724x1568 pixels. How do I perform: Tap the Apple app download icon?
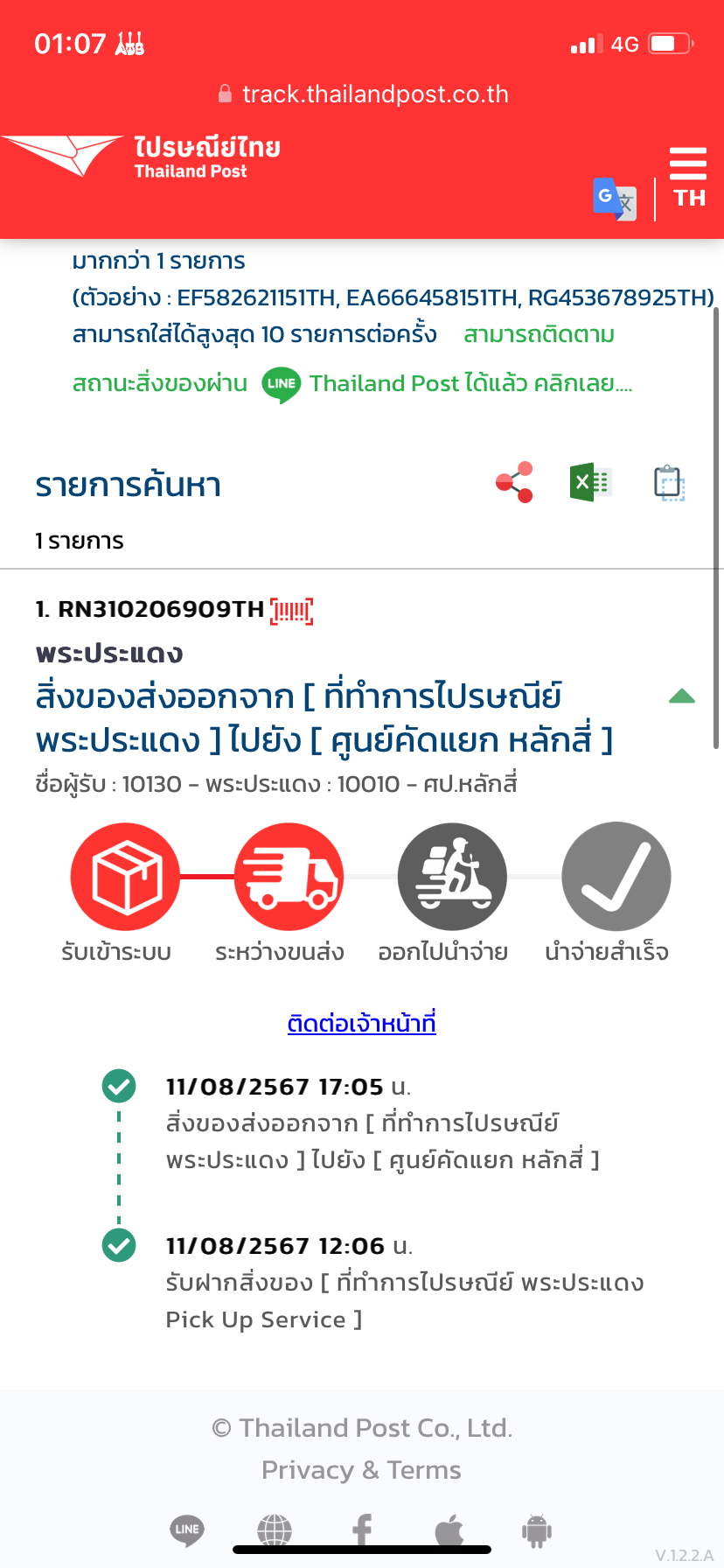tap(449, 1530)
